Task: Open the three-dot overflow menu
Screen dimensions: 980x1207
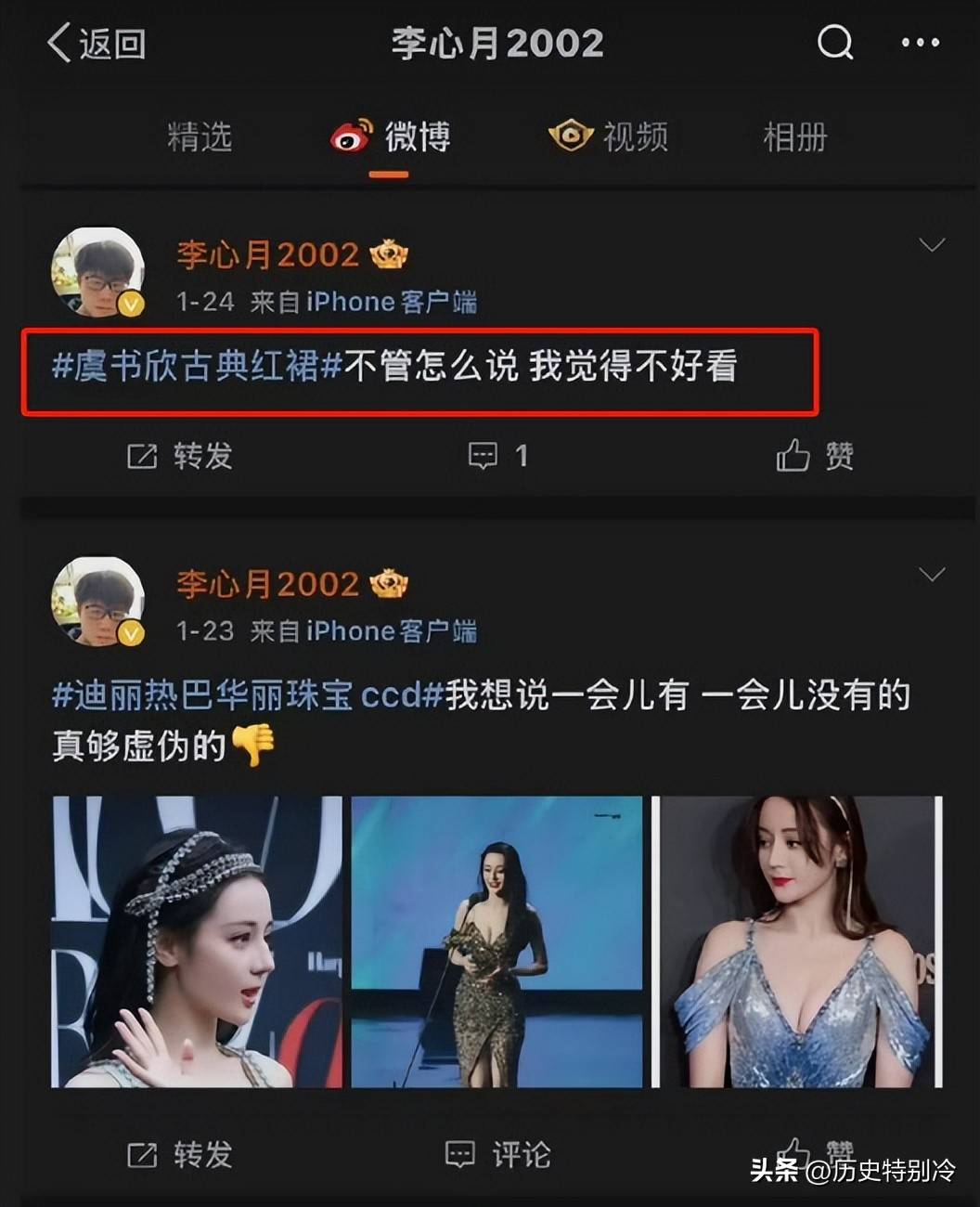Action: (920, 43)
